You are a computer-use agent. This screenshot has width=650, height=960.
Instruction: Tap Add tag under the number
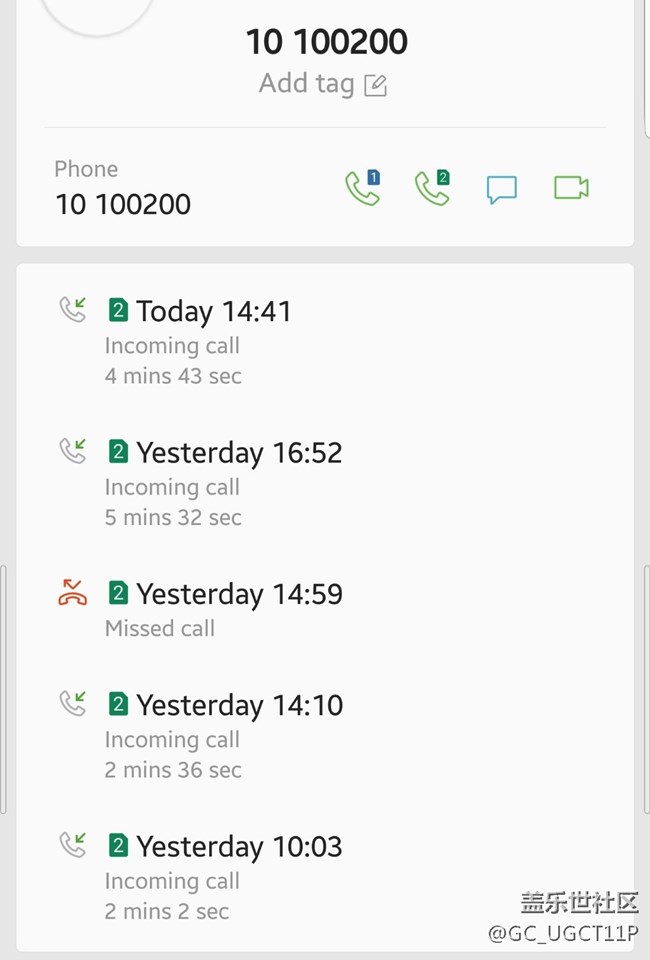point(322,84)
